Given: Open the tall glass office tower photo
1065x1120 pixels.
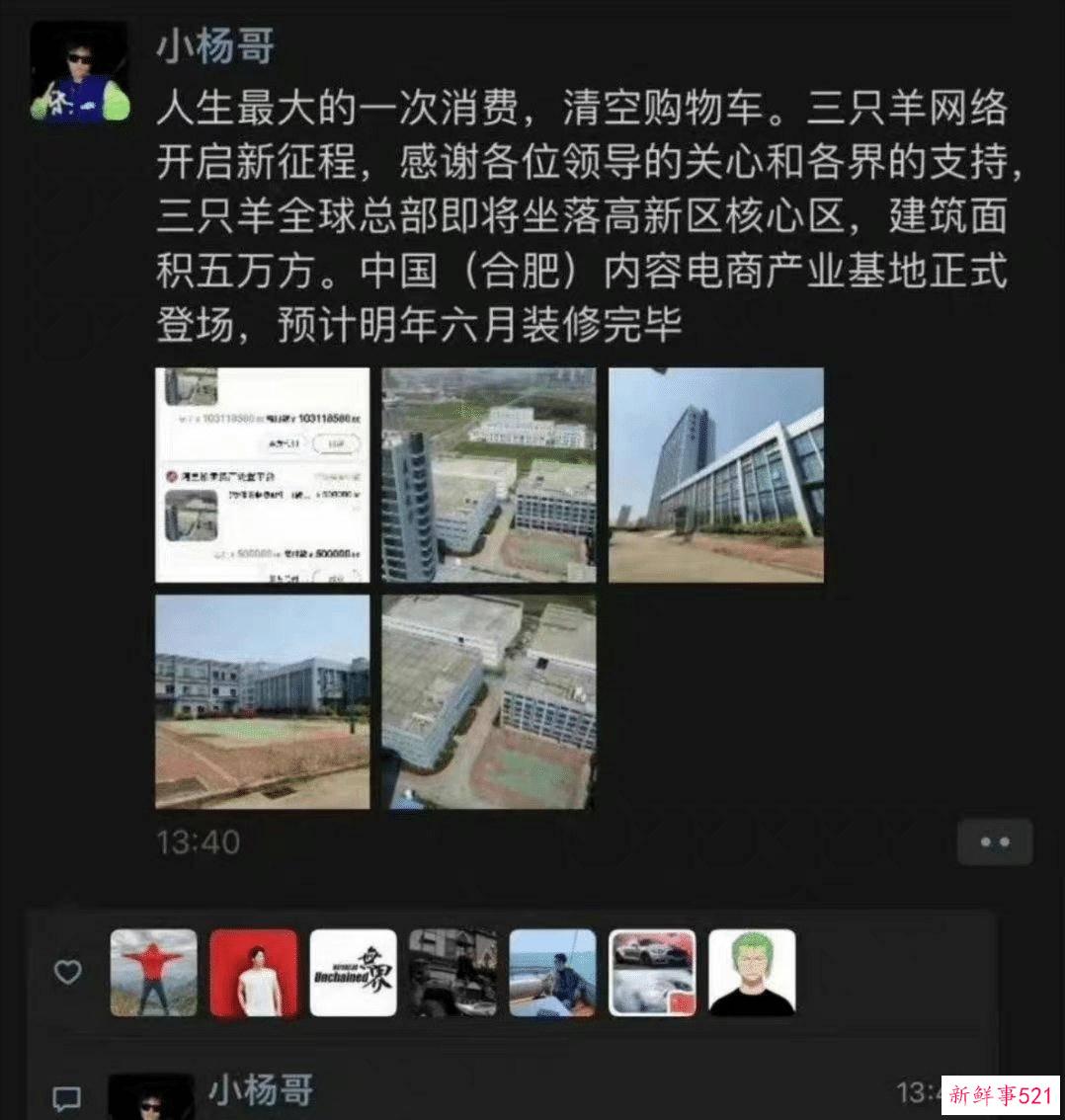Looking at the screenshot, I should tap(715, 473).
